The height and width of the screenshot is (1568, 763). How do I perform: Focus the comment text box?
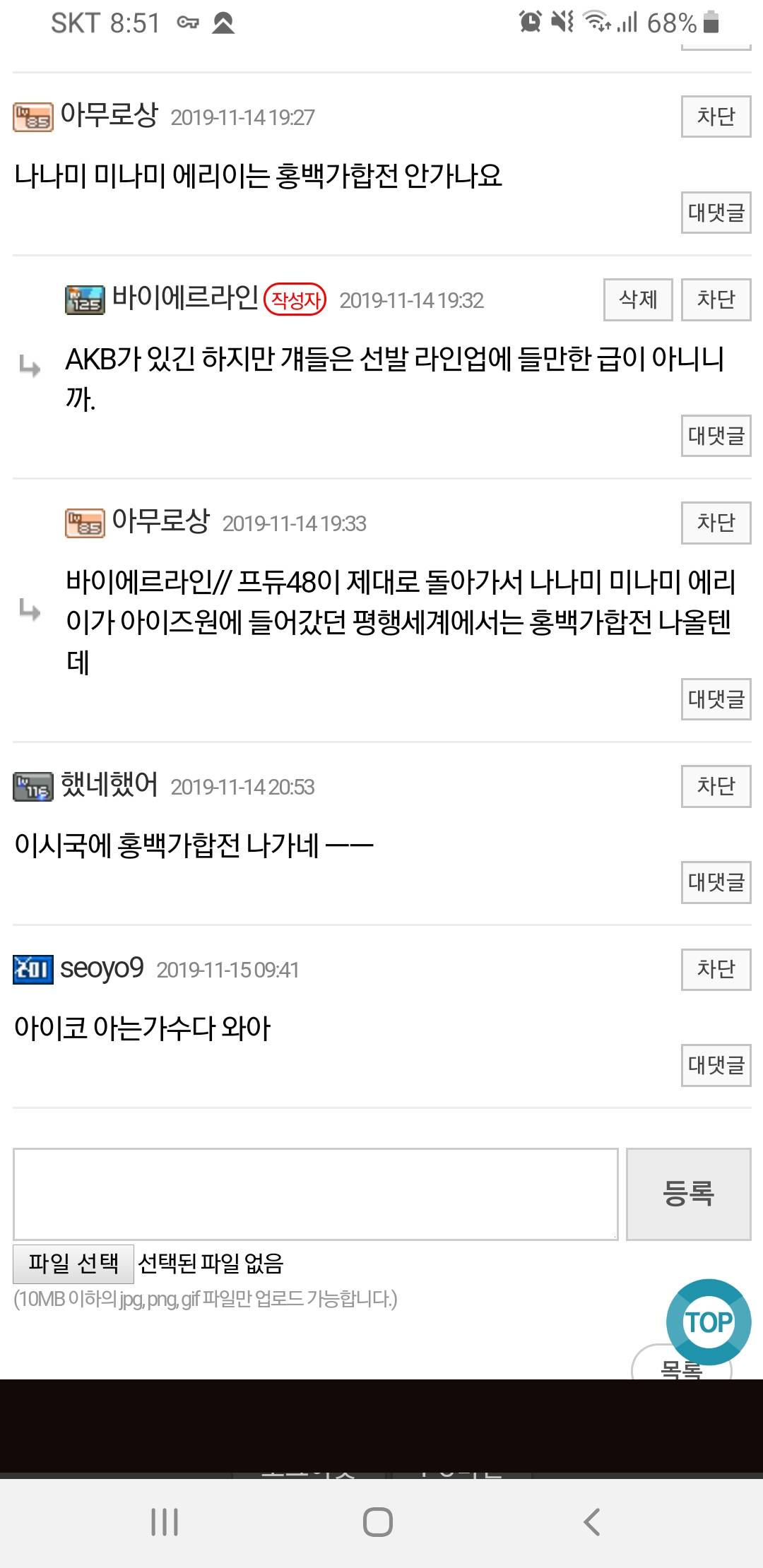point(315,1194)
